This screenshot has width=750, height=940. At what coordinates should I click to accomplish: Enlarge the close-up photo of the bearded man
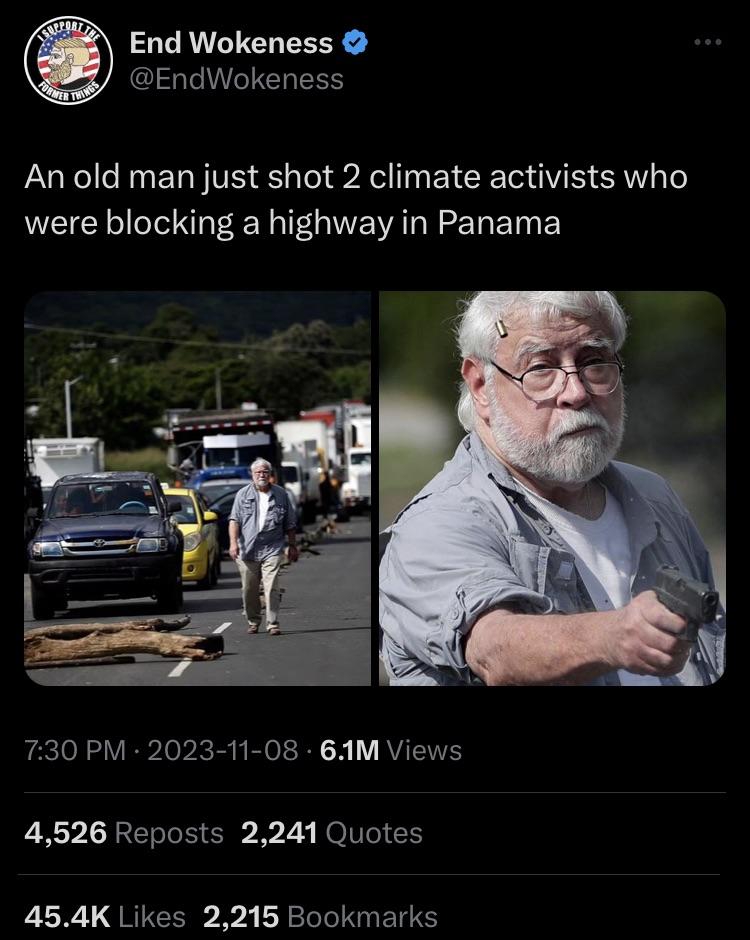pos(552,488)
